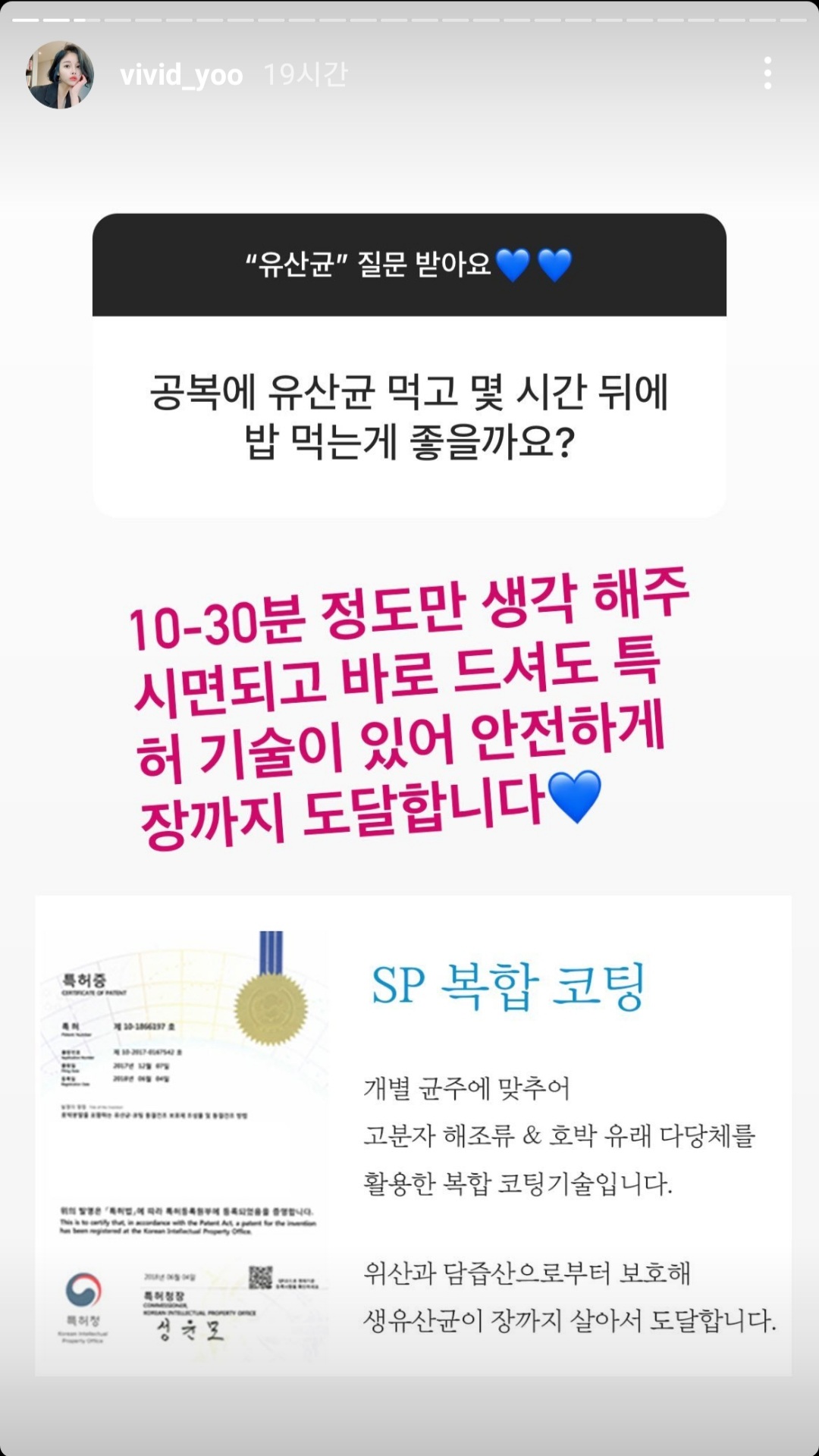Open the vivid_yoo username link
819x1456 pixels.
[x=181, y=75]
